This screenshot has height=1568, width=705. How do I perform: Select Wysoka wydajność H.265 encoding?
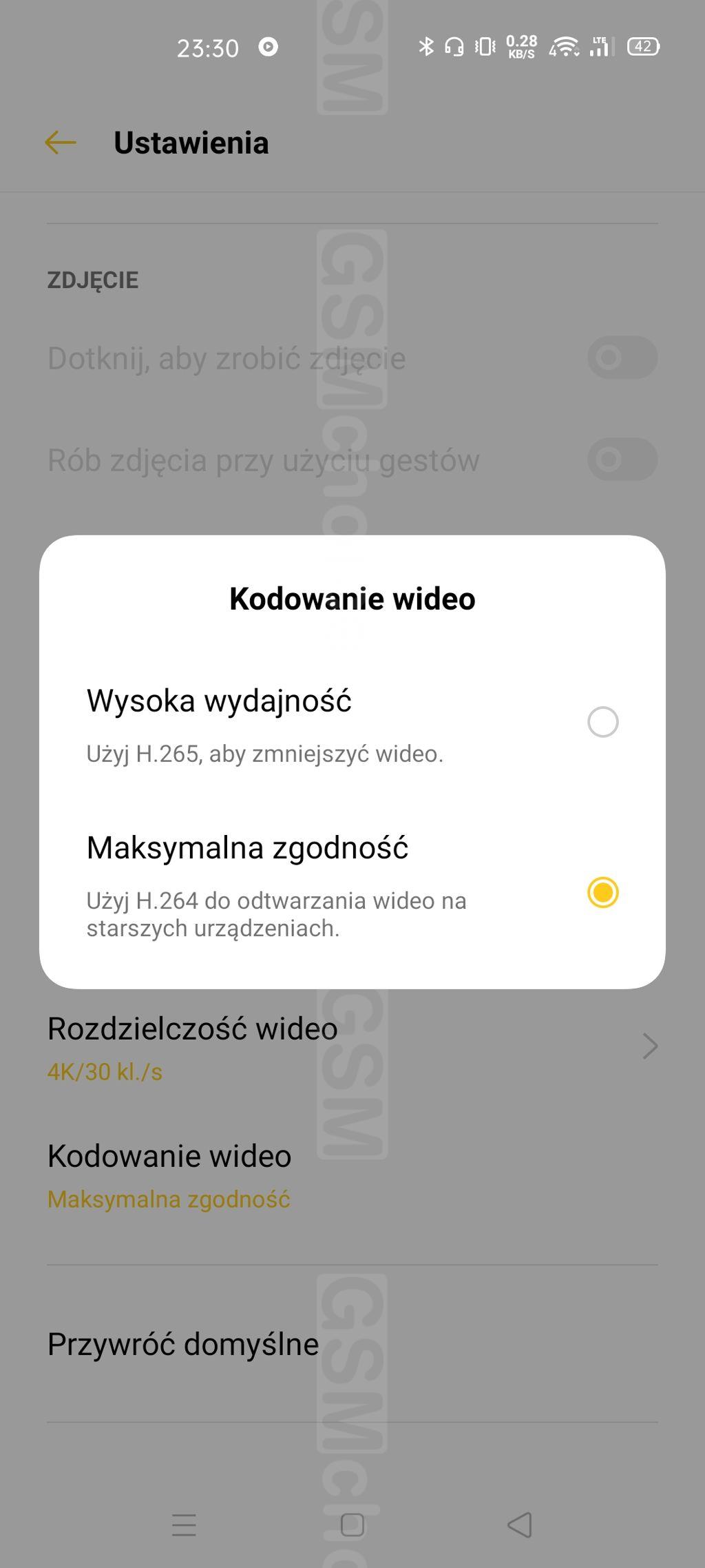coord(602,722)
